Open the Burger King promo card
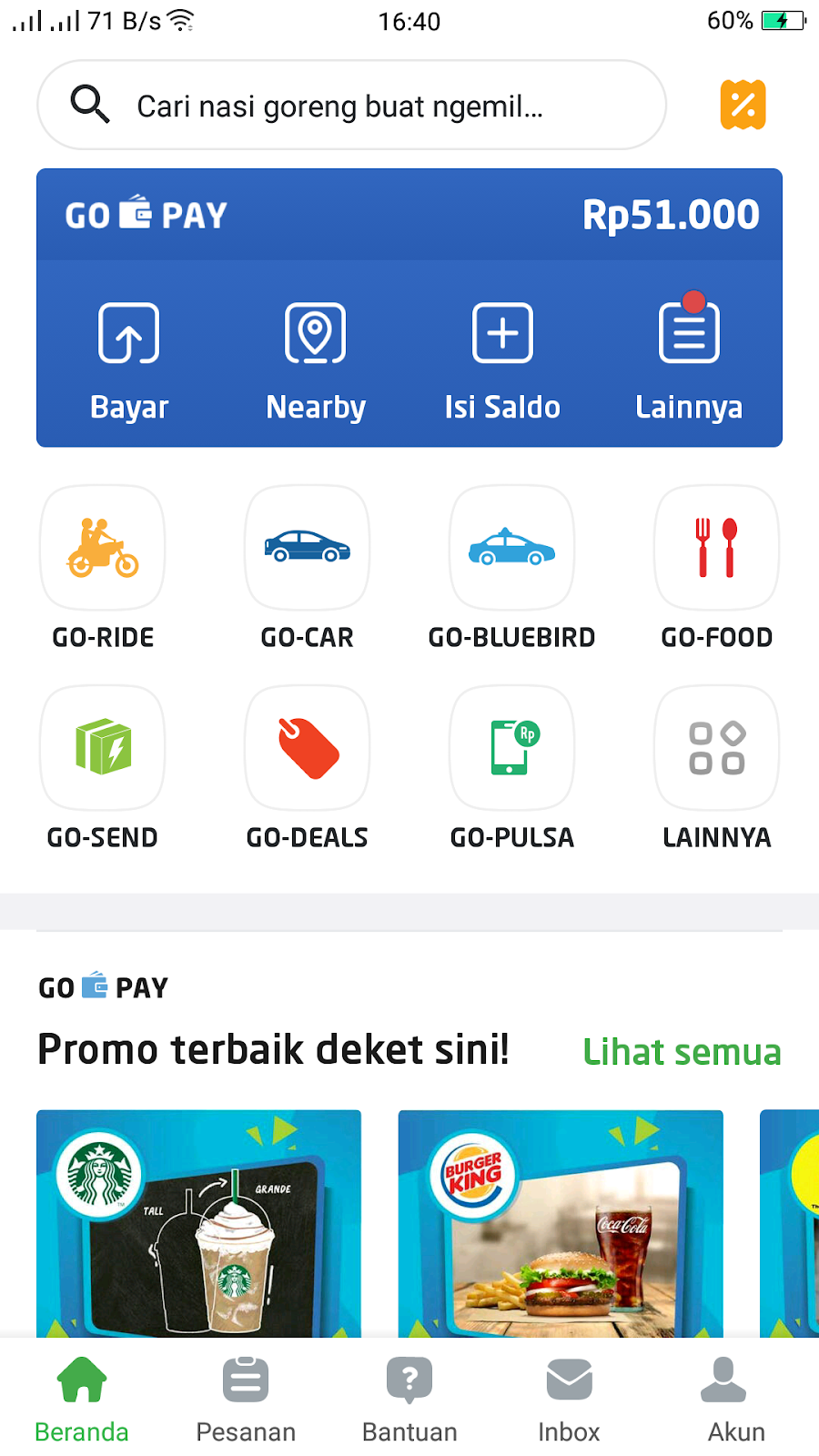This screenshot has height=1456, width=819. 561,1223
